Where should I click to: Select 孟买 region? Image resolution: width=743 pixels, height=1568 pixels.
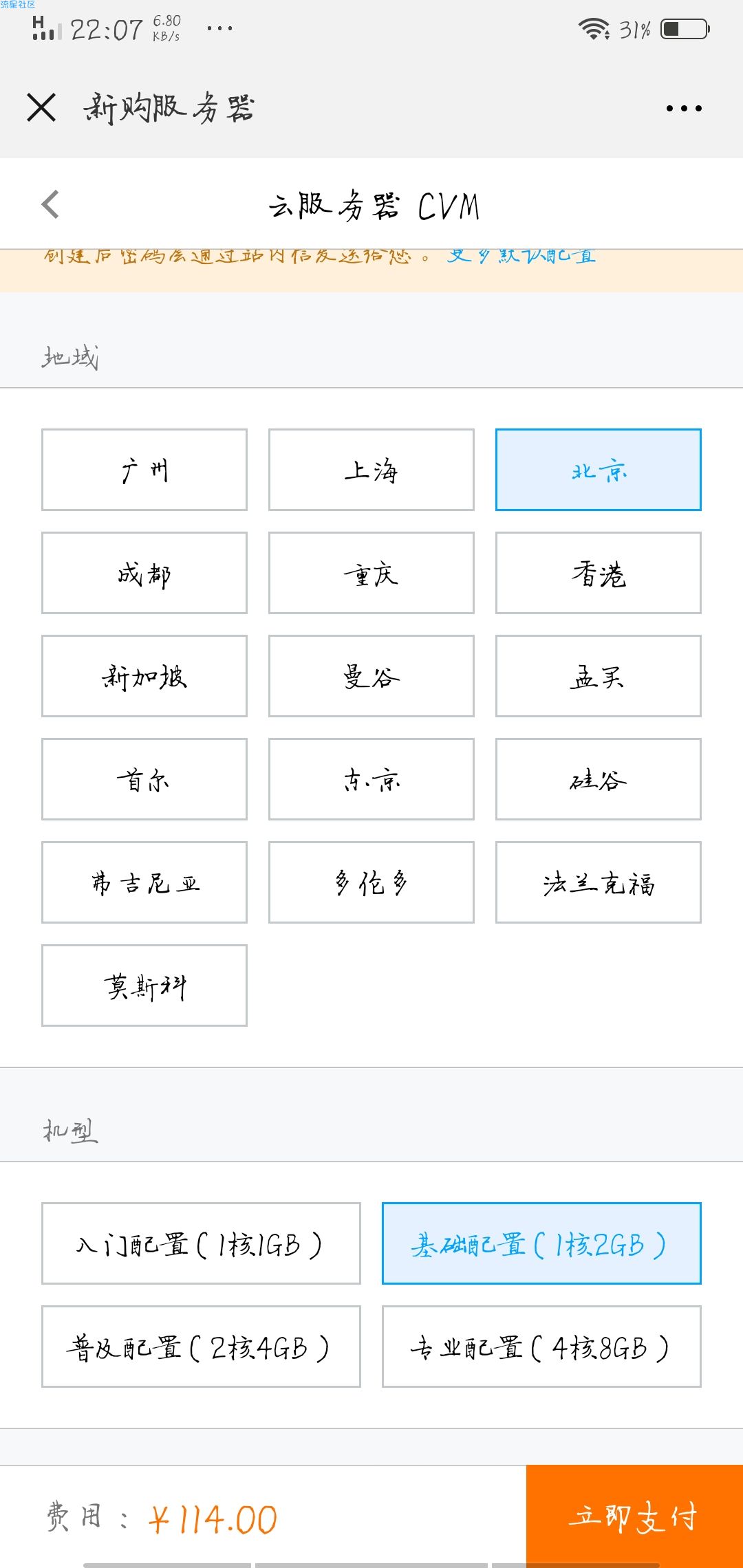(599, 676)
